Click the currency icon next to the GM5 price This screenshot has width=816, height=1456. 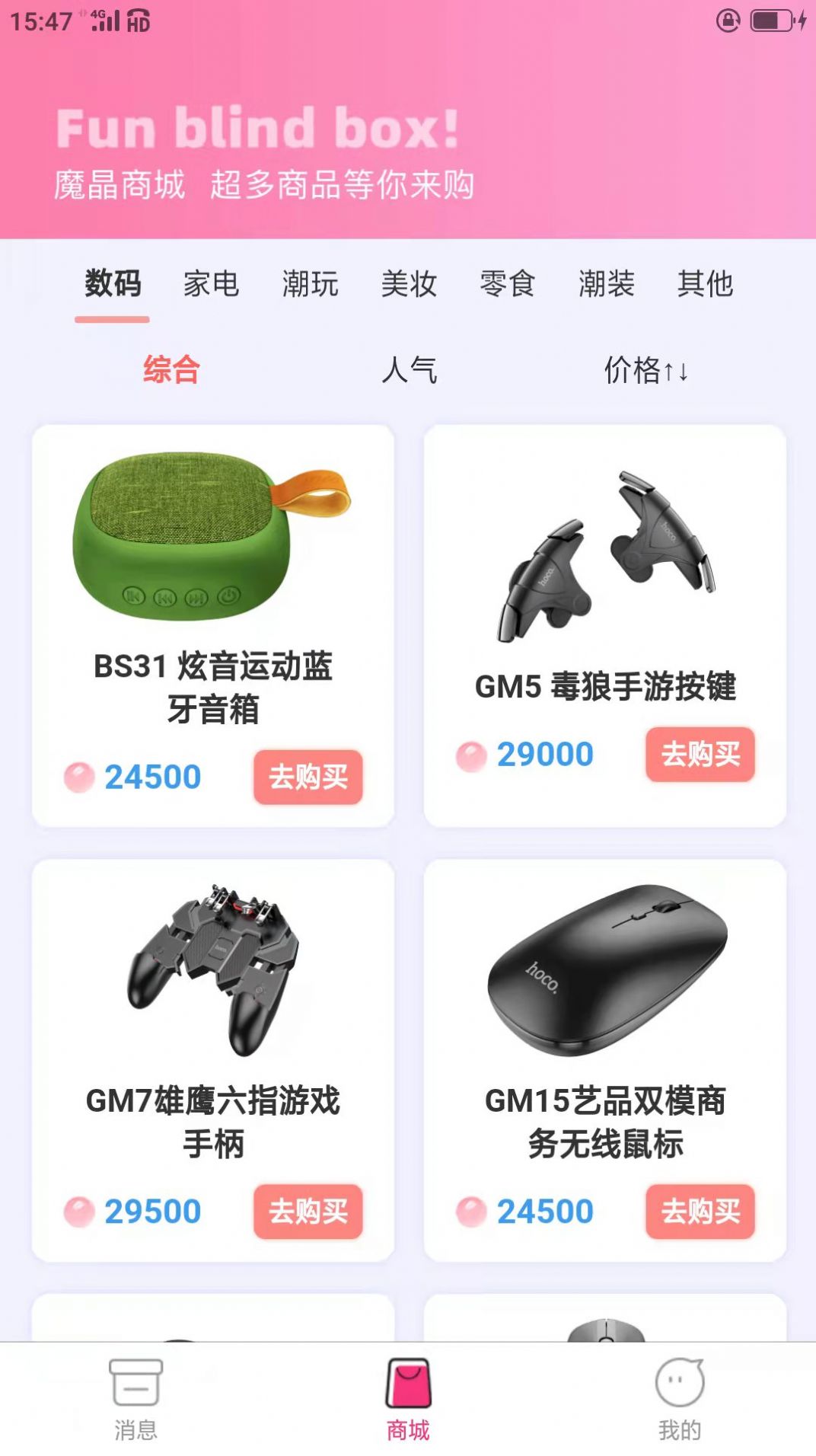472,754
